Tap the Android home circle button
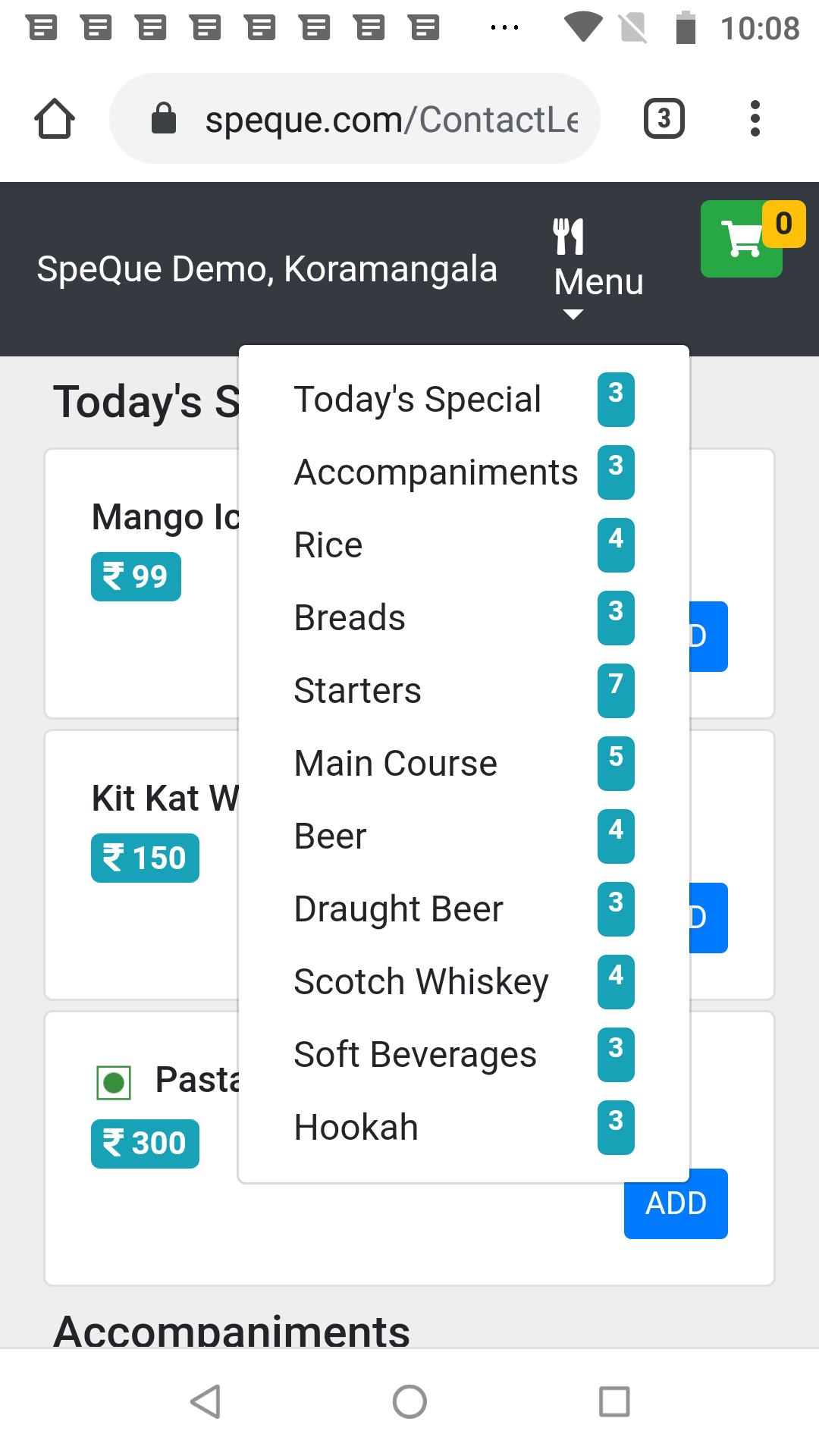 click(409, 1402)
